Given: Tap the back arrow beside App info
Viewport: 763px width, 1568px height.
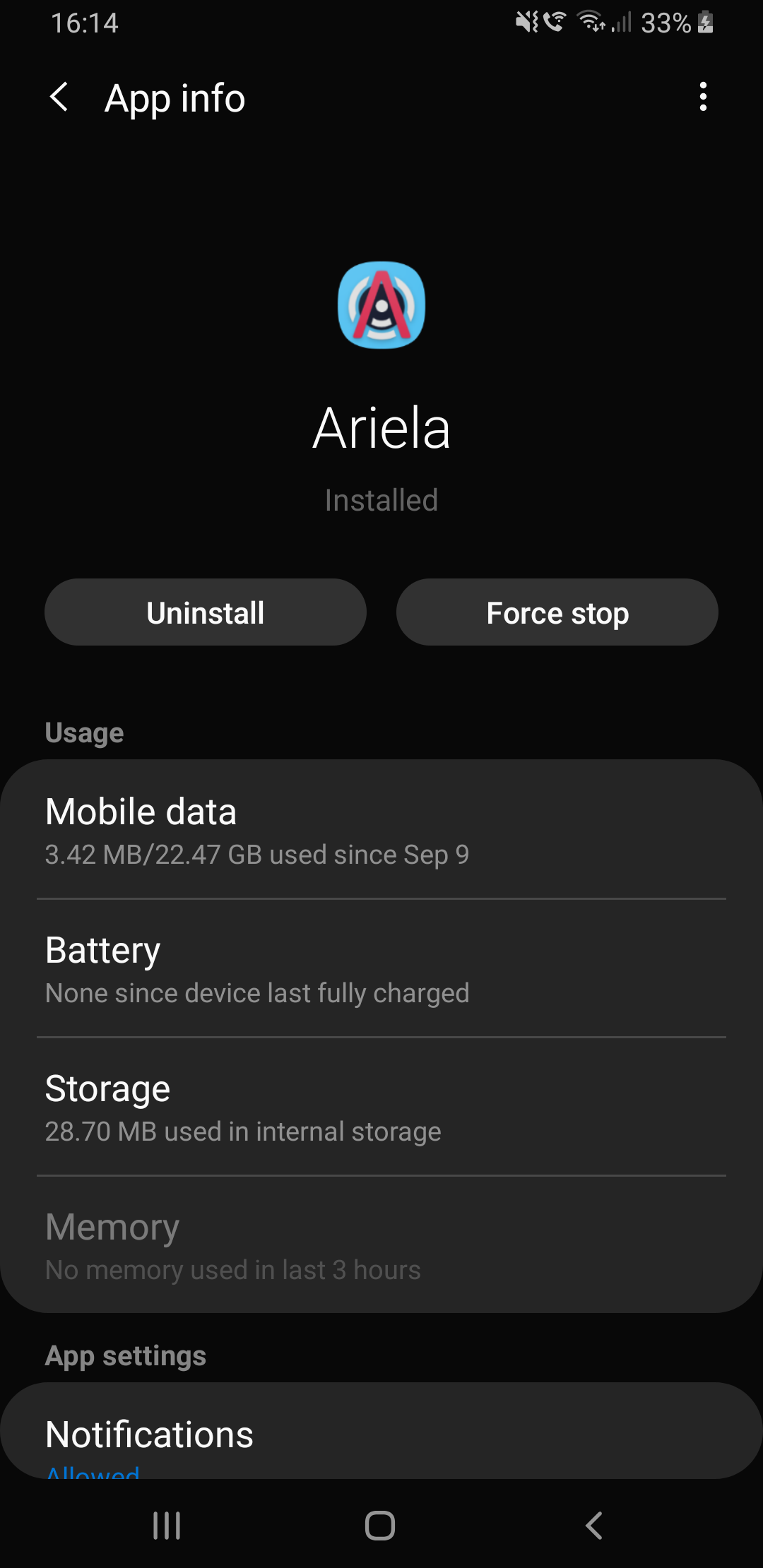Looking at the screenshot, I should click(60, 98).
